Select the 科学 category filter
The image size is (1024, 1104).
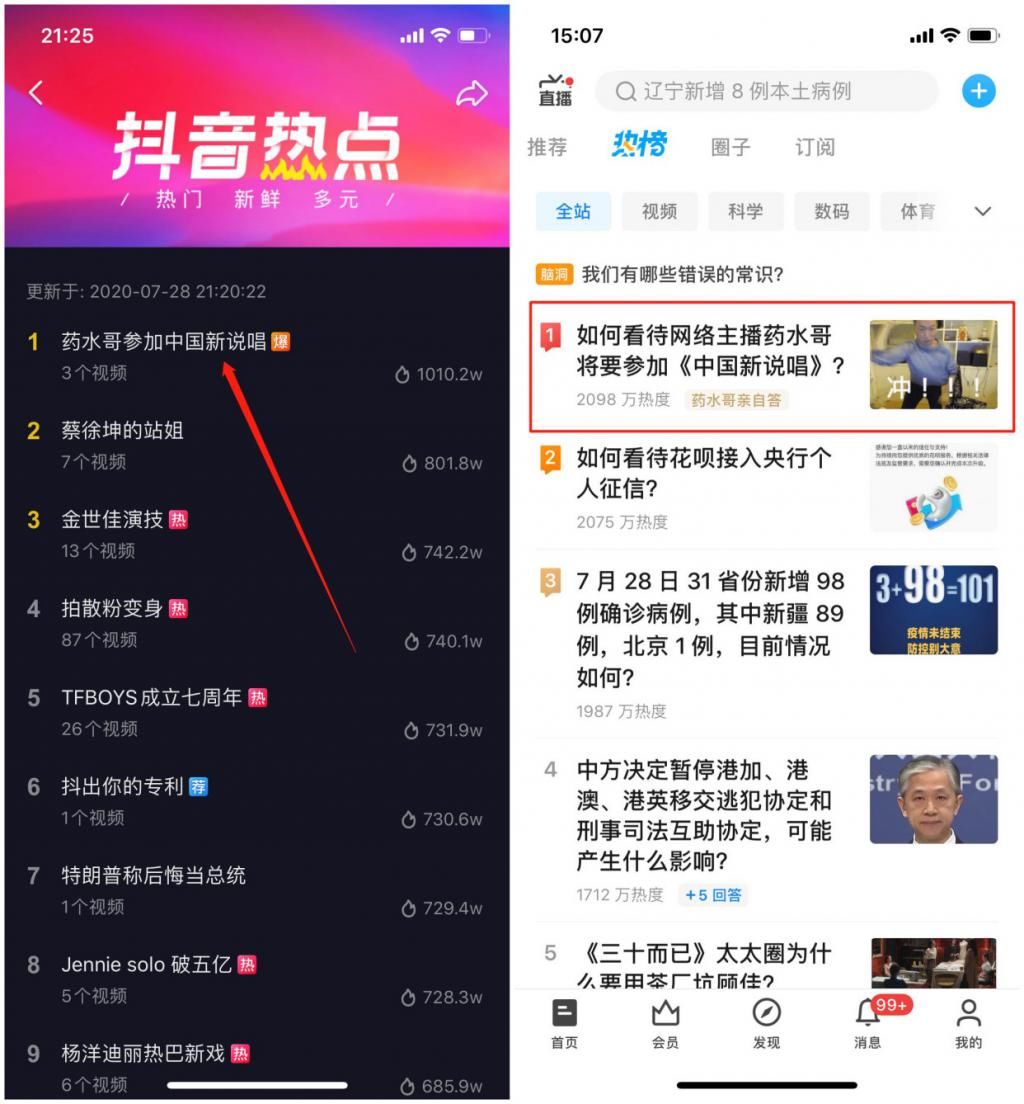(x=745, y=211)
